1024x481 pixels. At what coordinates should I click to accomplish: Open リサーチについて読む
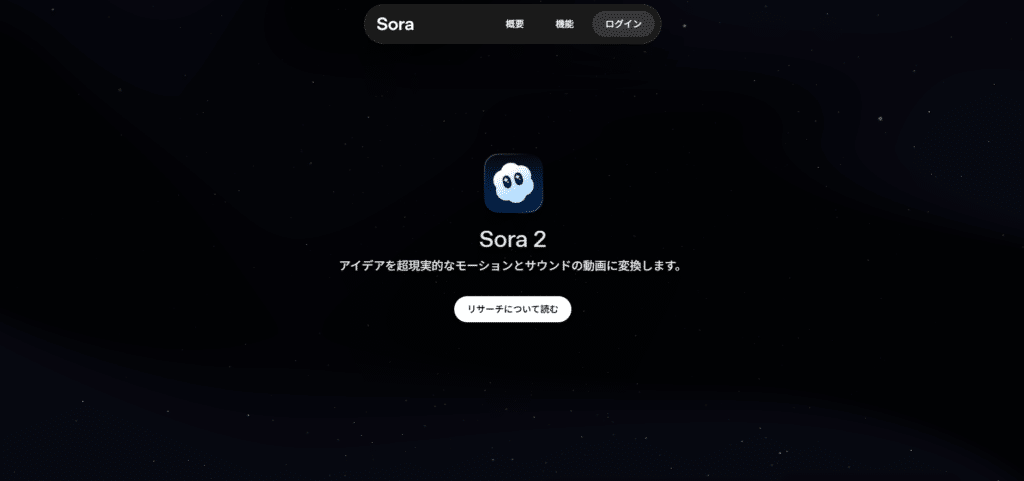tap(512, 309)
